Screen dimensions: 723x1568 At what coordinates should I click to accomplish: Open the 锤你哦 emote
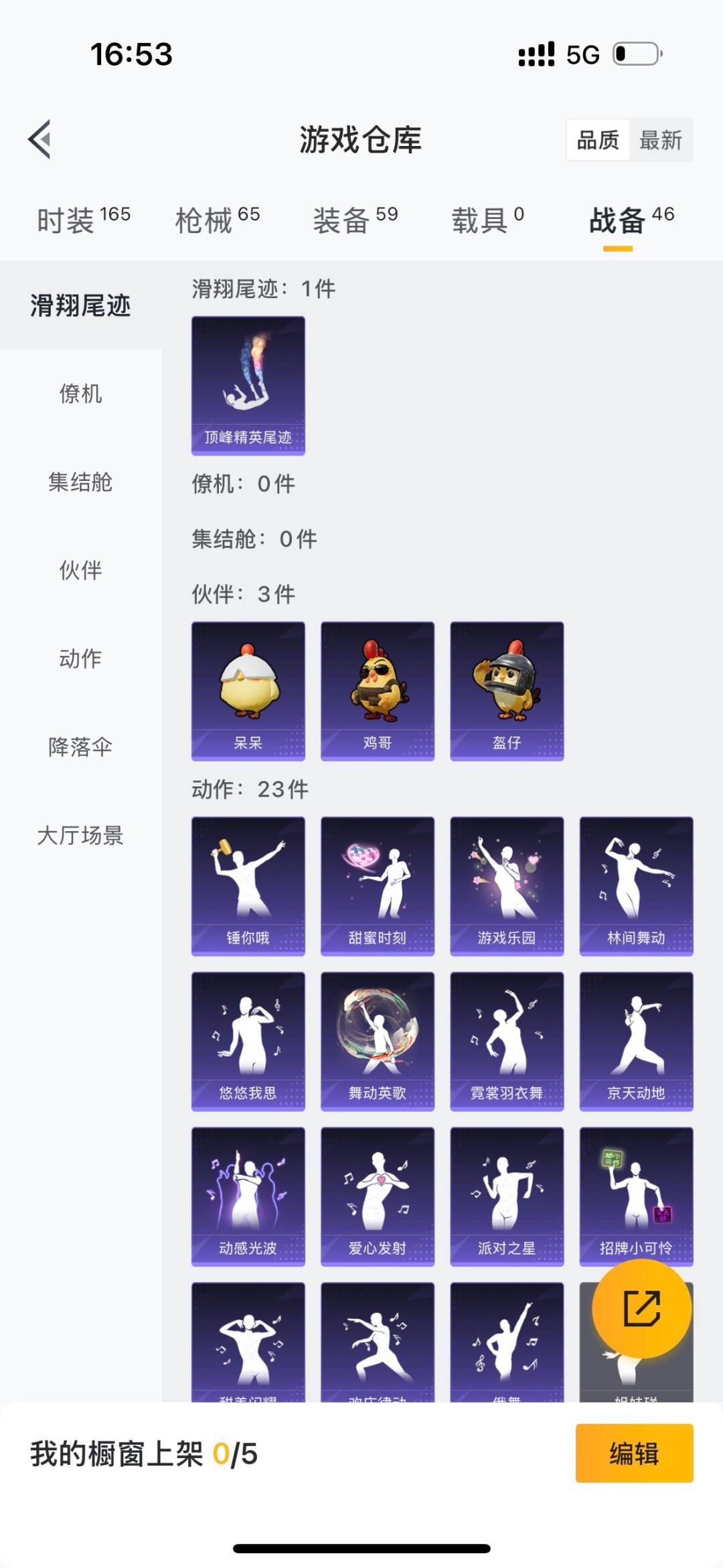coord(248,884)
